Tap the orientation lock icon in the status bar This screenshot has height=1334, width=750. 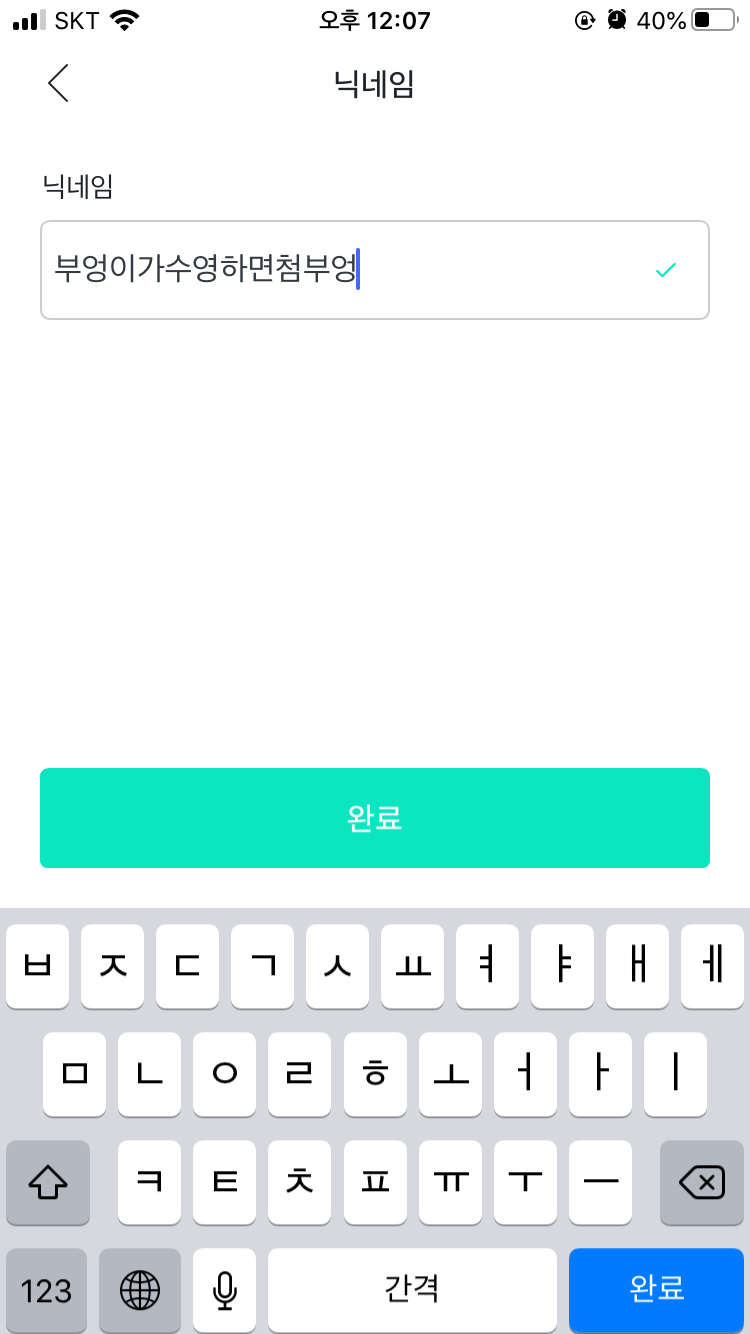(x=586, y=18)
